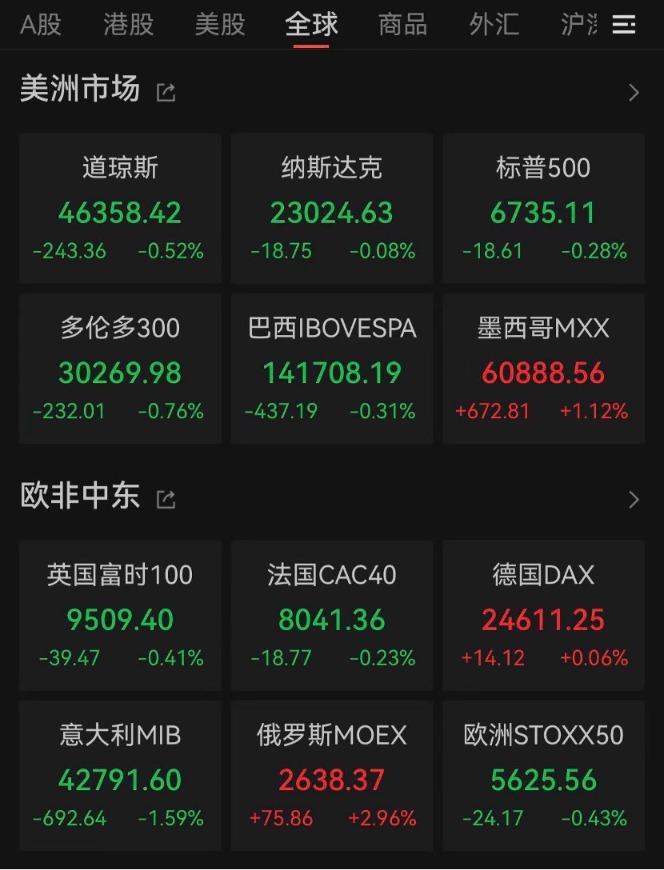Open the 俄罗斯MOEX index card
This screenshot has height=870, width=664.
[332, 775]
